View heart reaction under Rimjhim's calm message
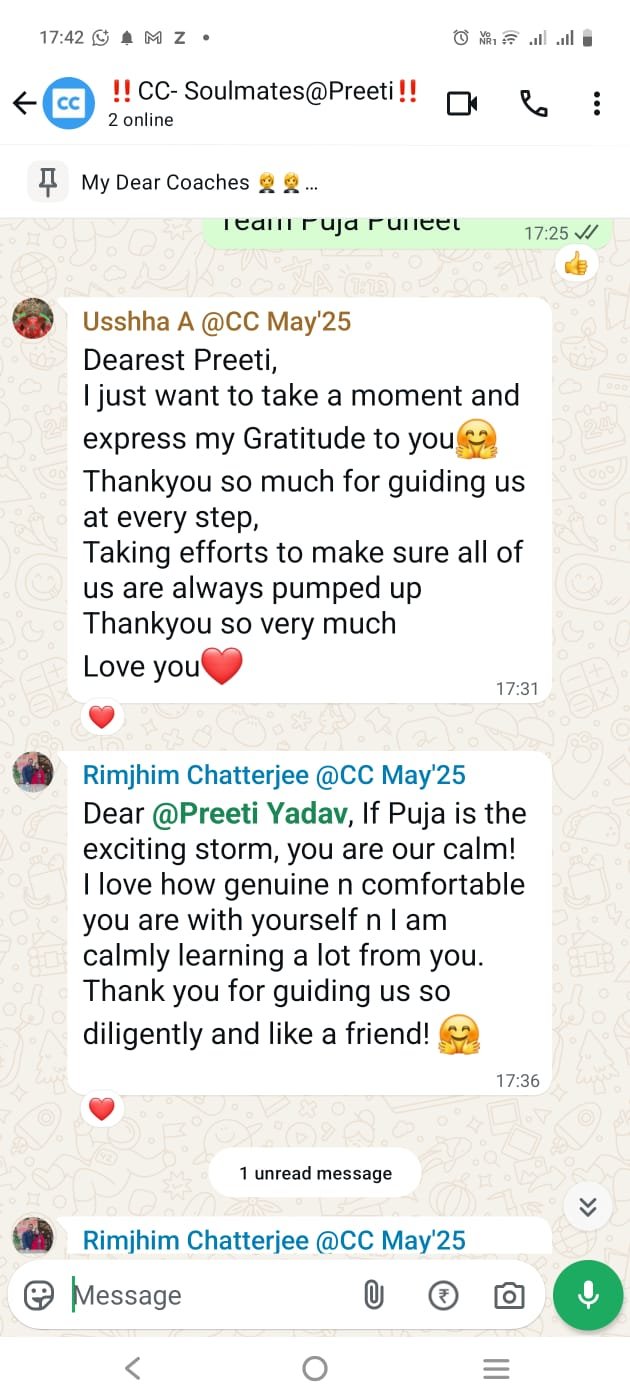The image size is (630, 1400). (102, 1108)
